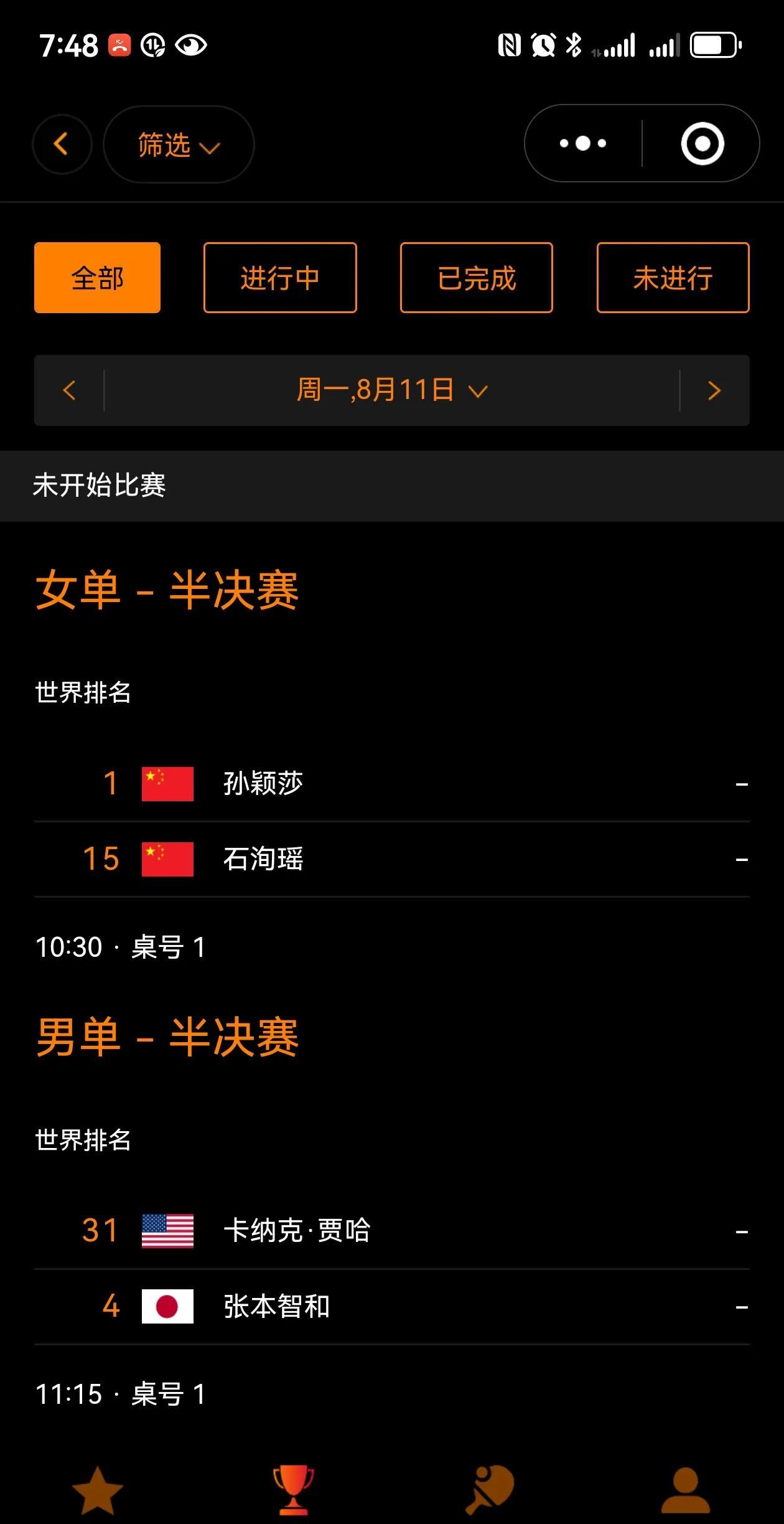
Task: Show 已完成 matches
Action: pos(477,278)
